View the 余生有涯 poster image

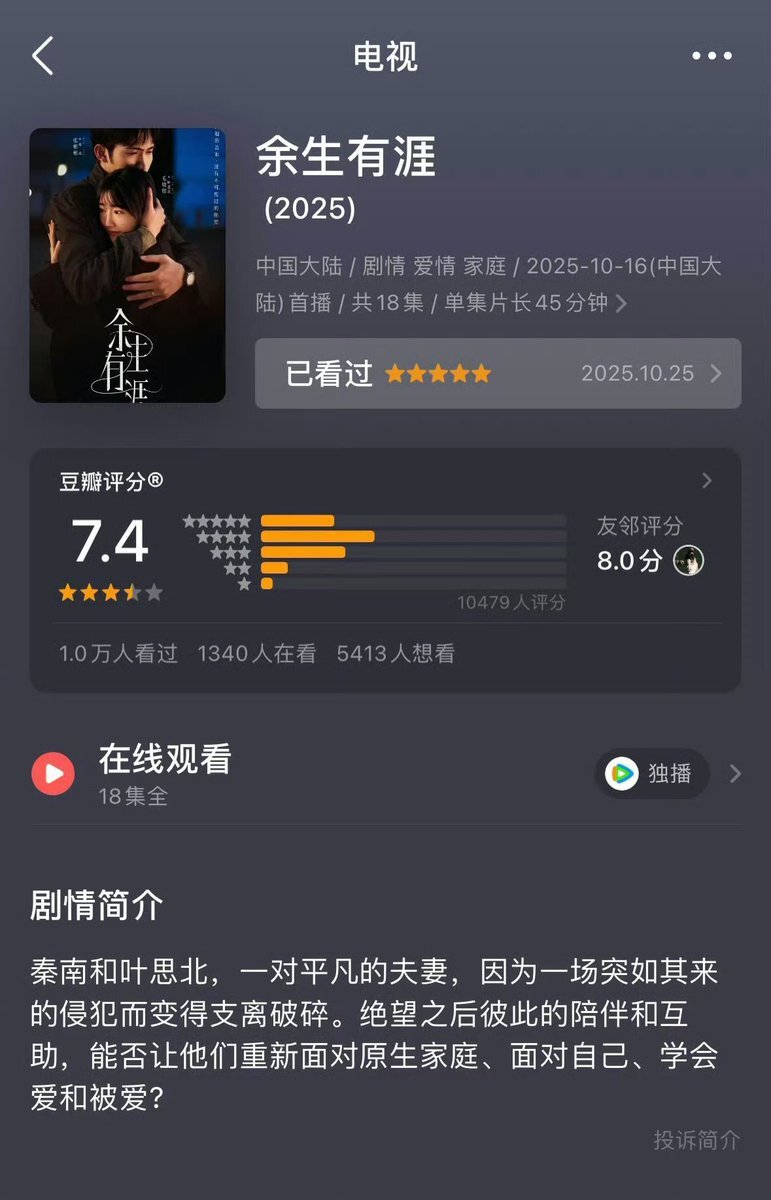coord(127,265)
